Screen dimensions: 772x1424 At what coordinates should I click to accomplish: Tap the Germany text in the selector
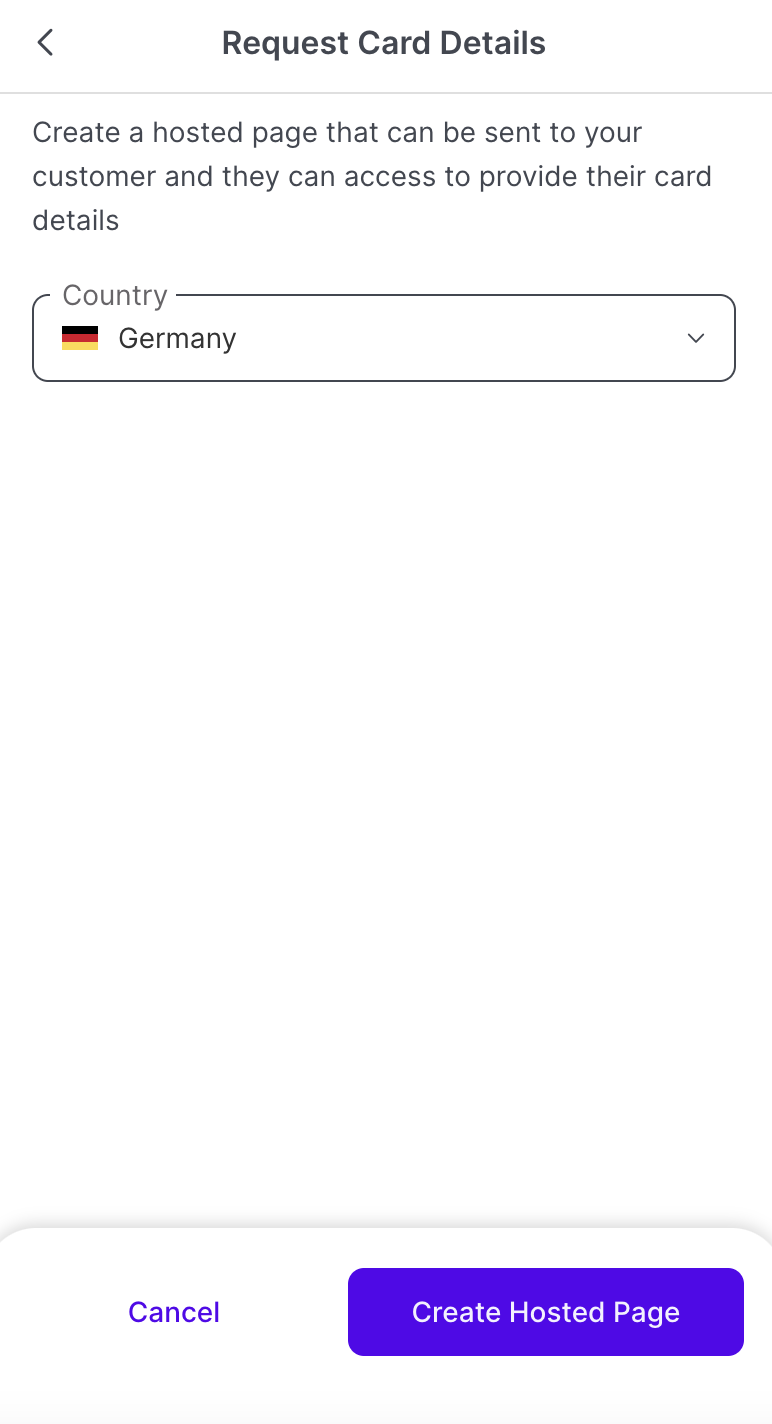177,338
